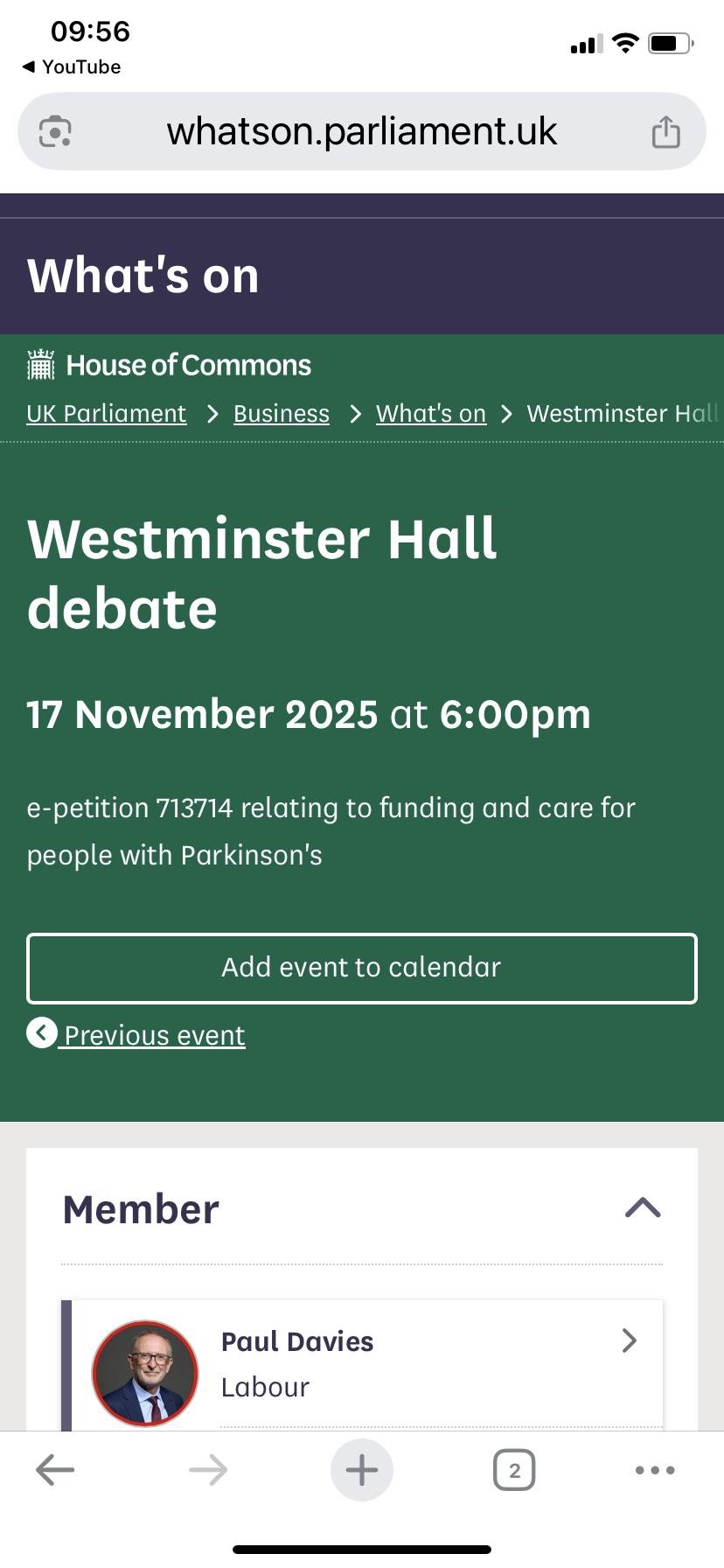
Task: Open the What's on breadcrumb link
Action: point(431,414)
